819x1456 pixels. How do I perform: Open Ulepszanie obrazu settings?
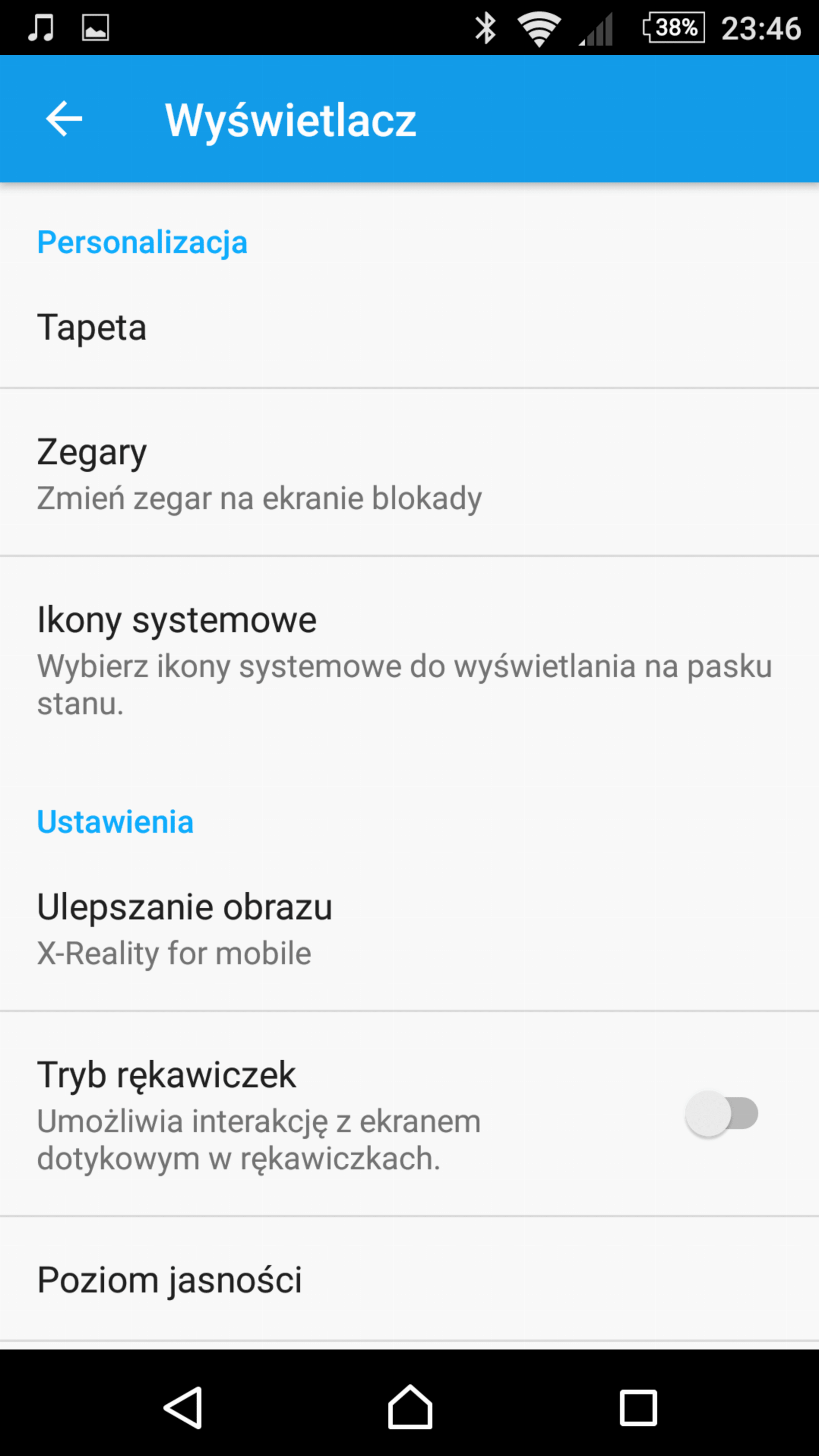[x=409, y=928]
